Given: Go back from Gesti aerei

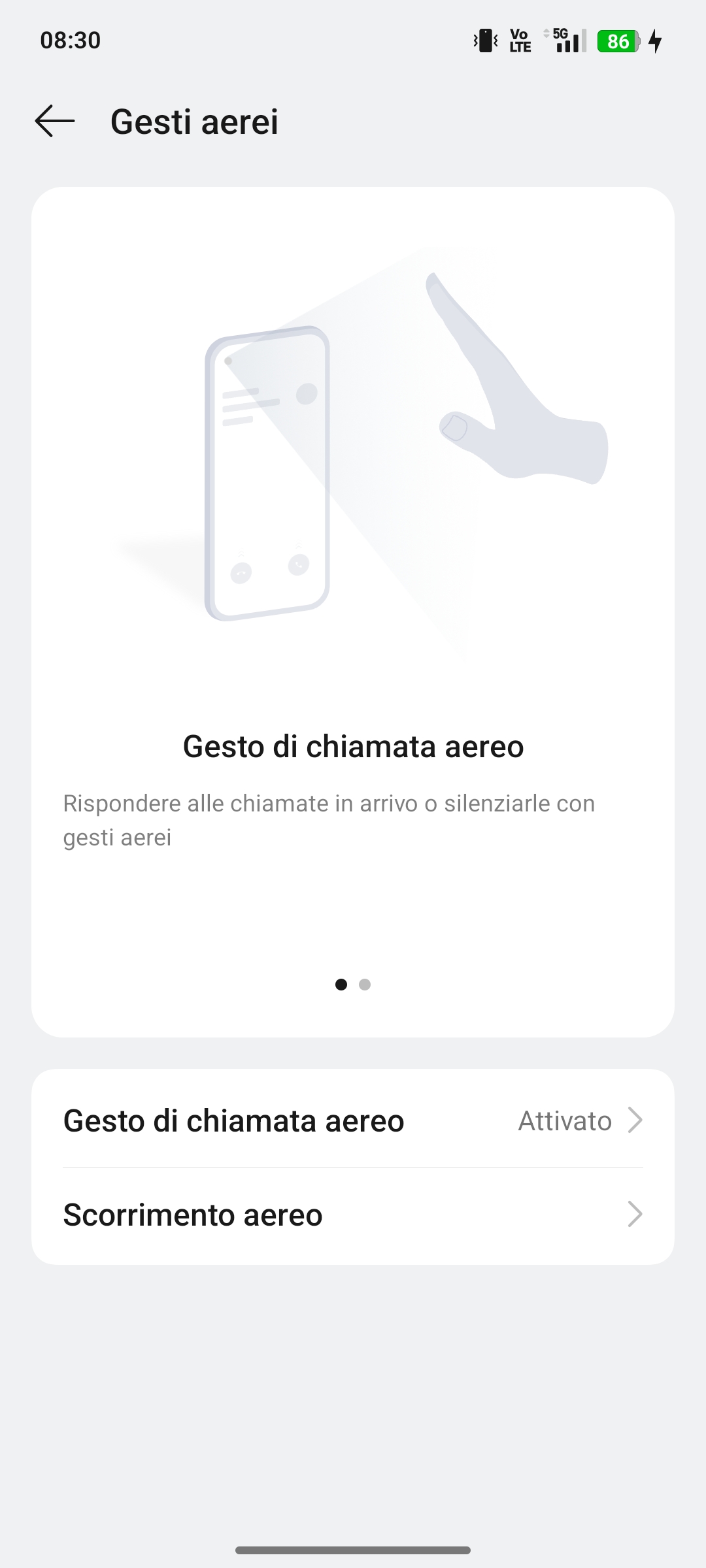Looking at the screenshot, I should tap(55, 122).
